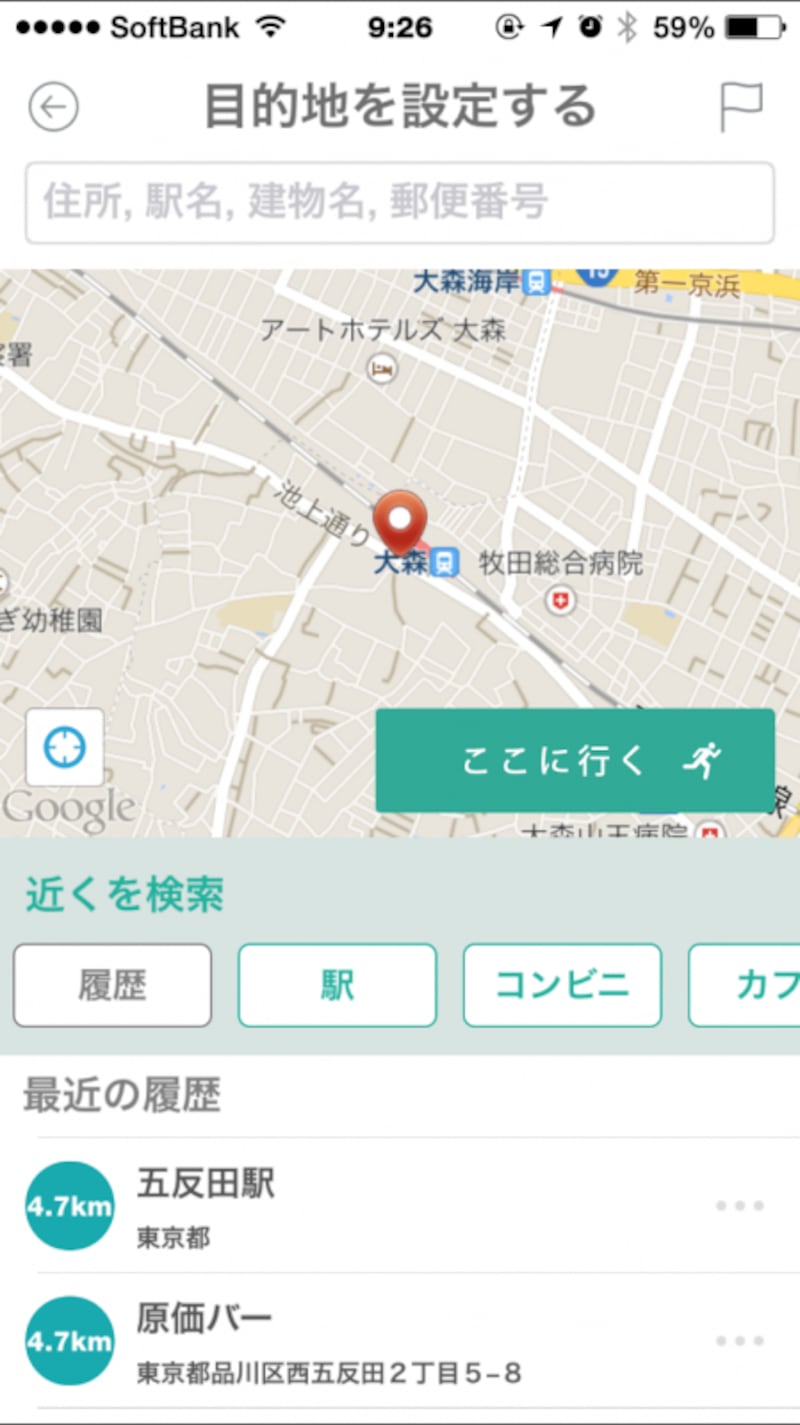Tap the current location crosshair on the map
Screen dimensions: 800x1425
pyautogui.click(x=64, y=745)
